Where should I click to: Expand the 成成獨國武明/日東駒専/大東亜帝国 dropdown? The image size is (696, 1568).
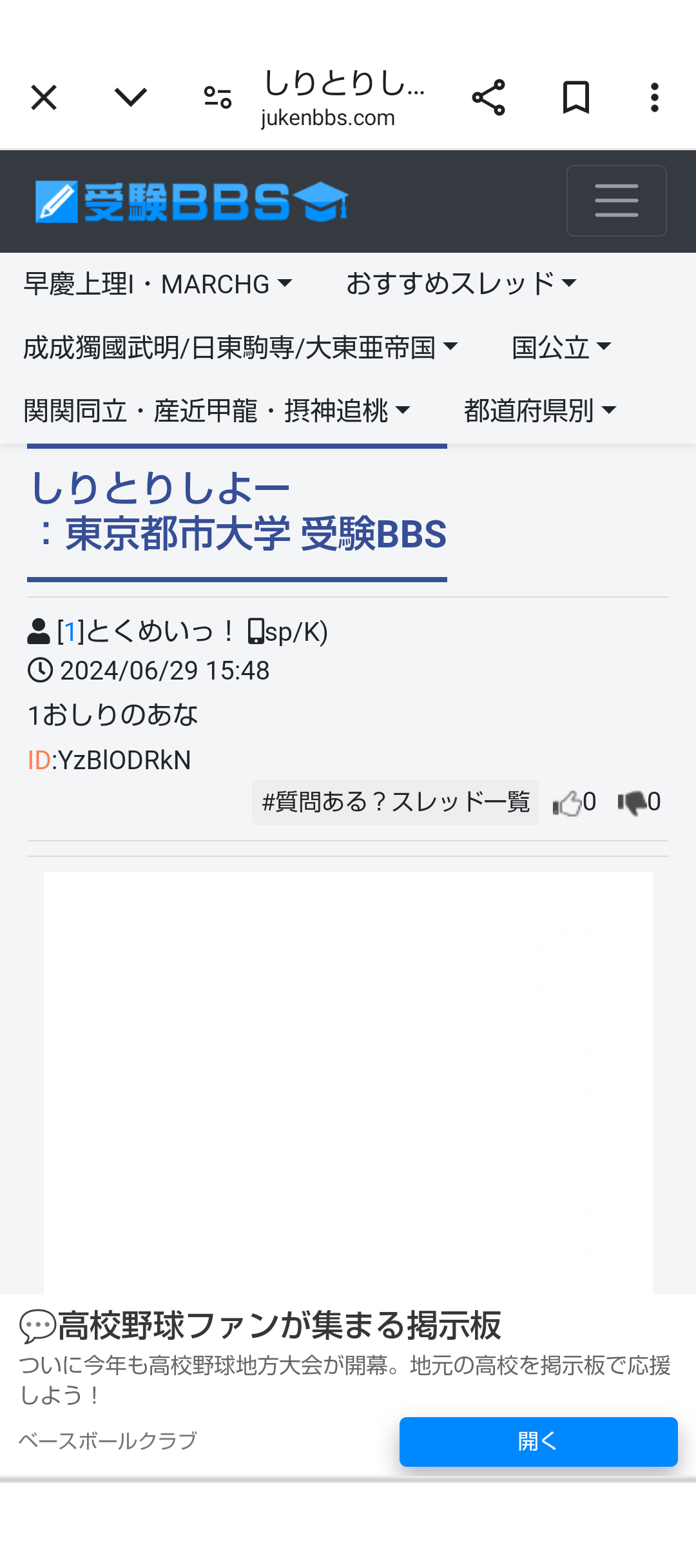[240, 348]
